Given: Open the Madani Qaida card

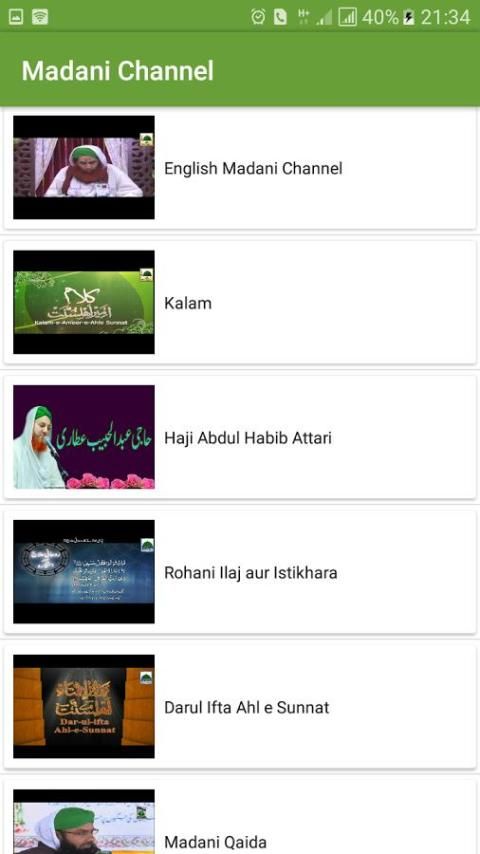Looking at the screenshot, I should 240,817.
